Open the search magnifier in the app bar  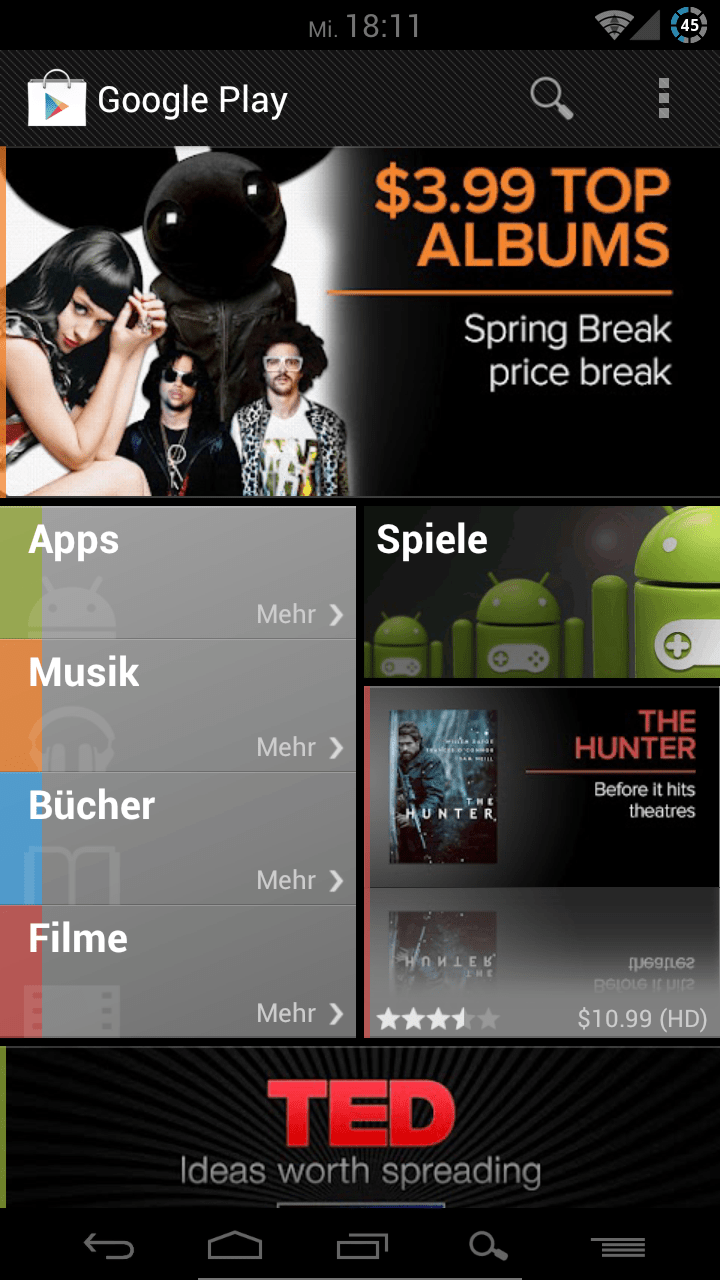(x=550, y=99)
